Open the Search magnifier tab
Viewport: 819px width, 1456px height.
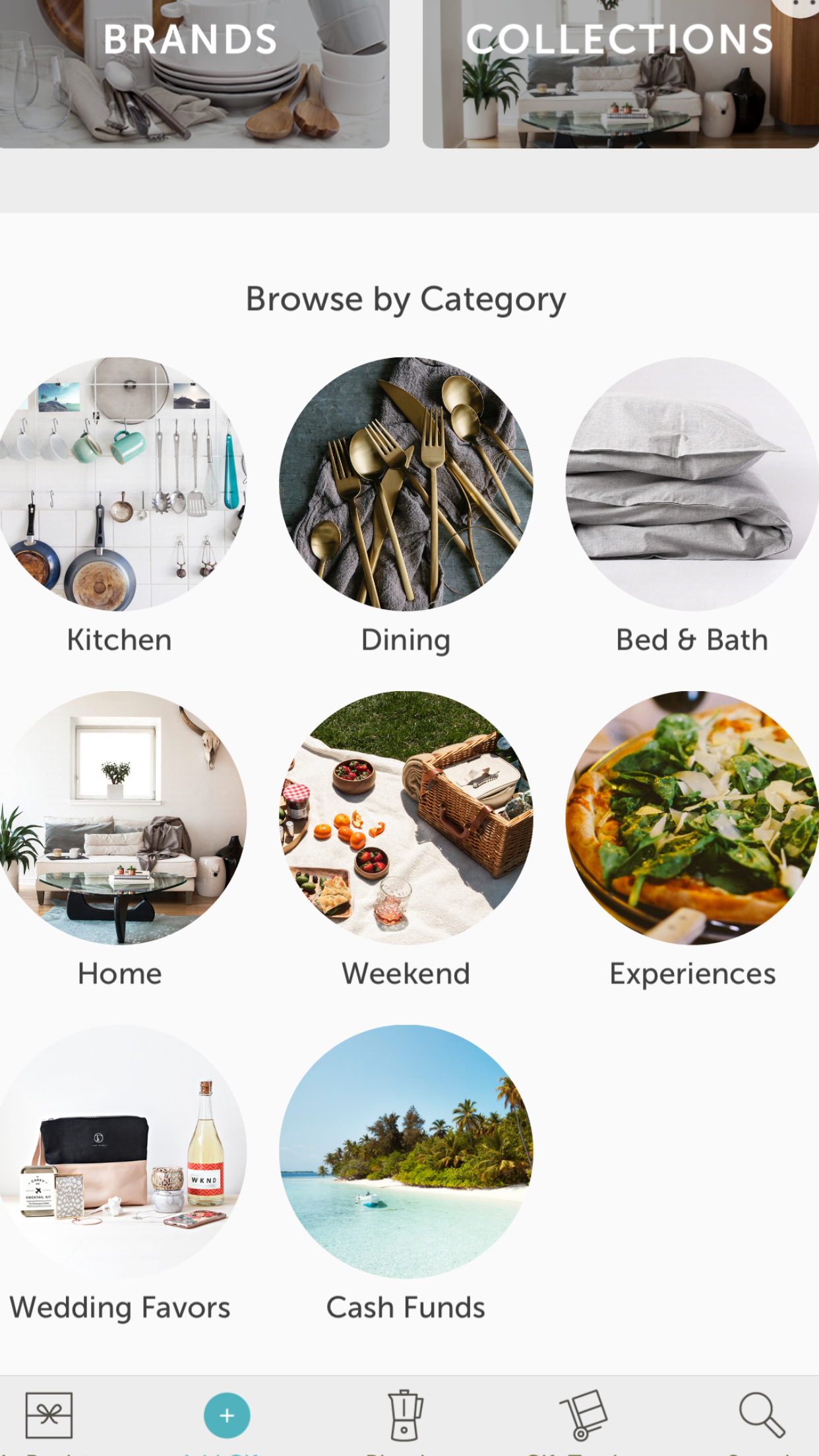point(762,1416)
